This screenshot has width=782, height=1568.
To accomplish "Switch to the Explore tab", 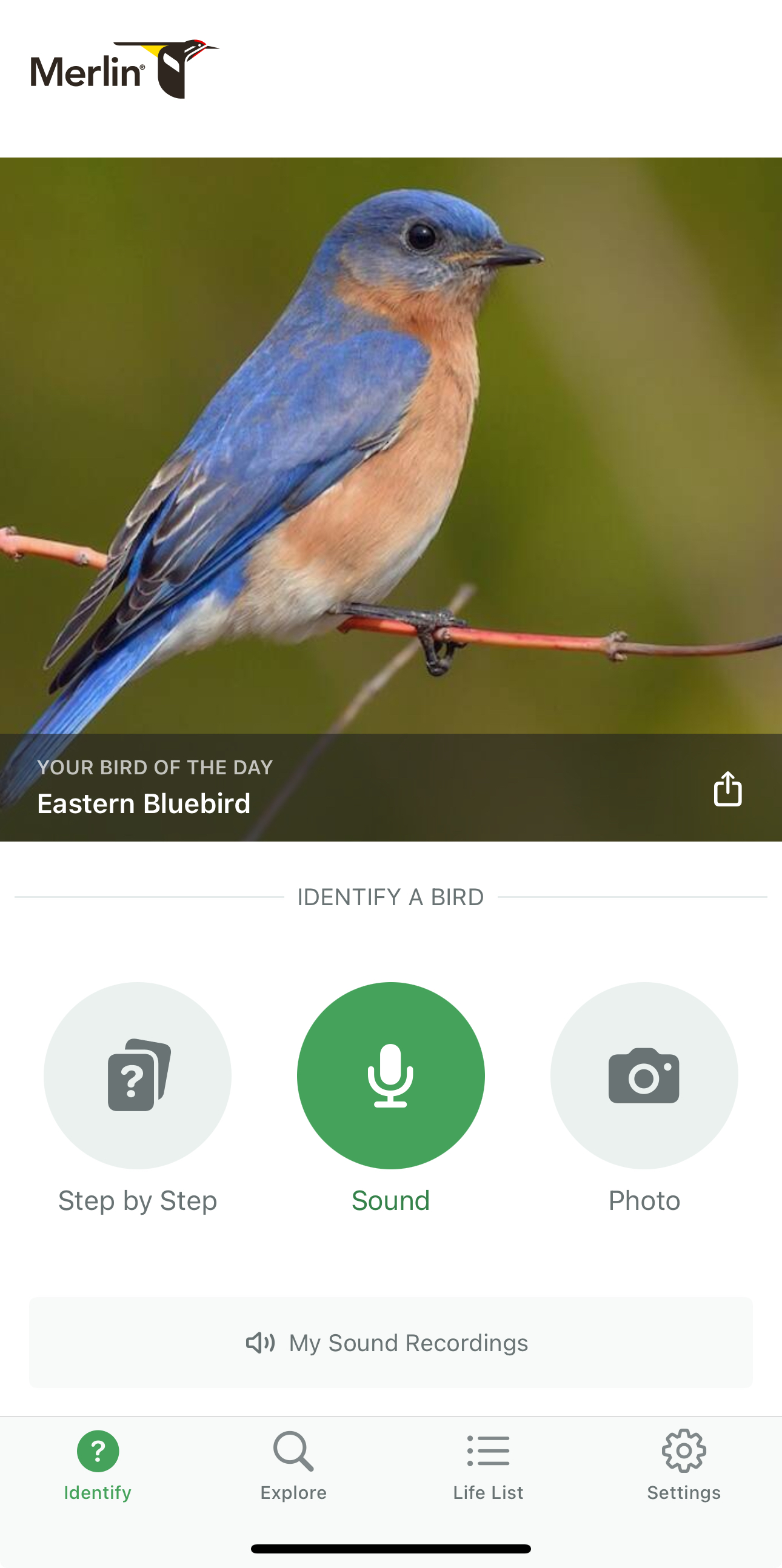I will coord(293,1465).
